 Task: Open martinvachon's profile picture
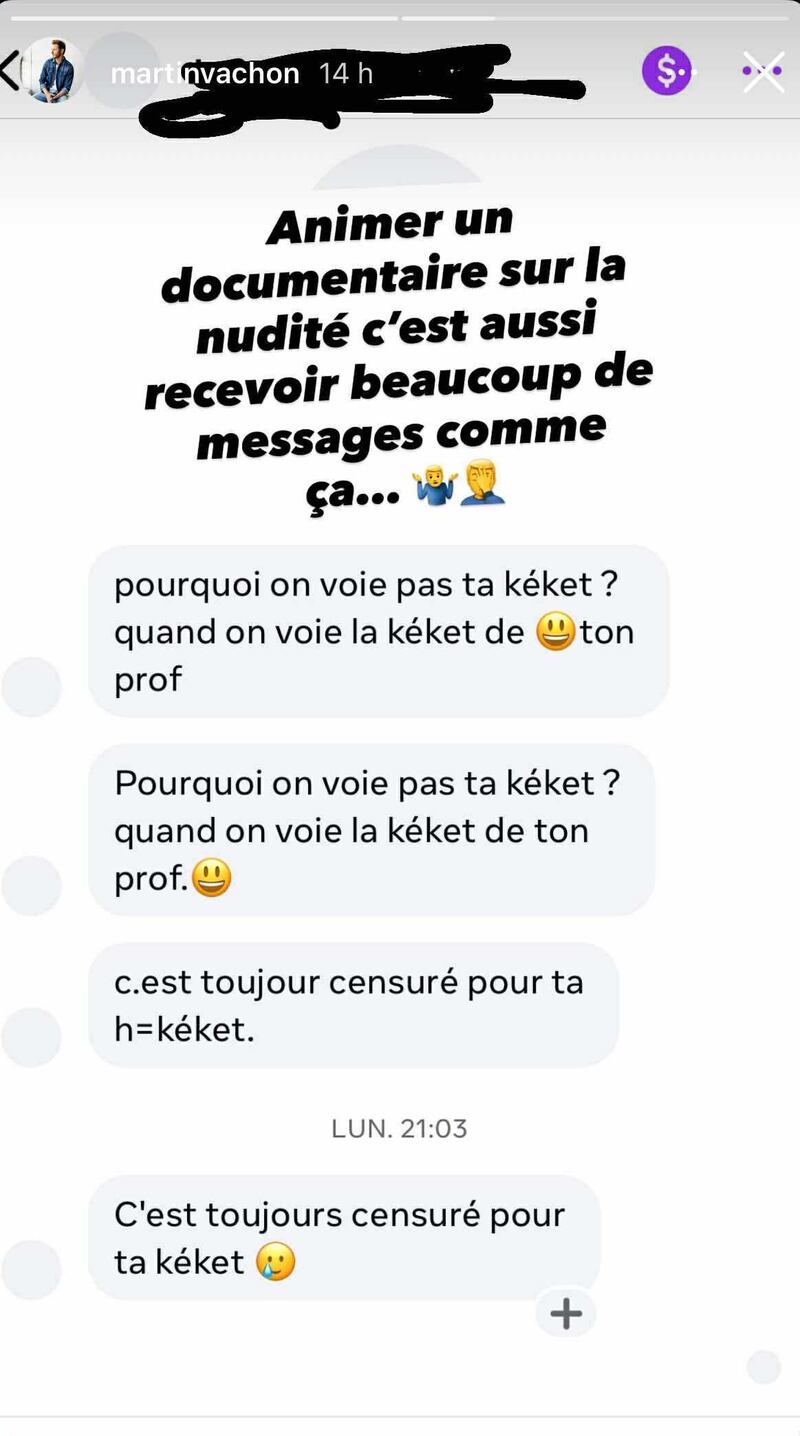pyautogui.click(x=53, y=71)
